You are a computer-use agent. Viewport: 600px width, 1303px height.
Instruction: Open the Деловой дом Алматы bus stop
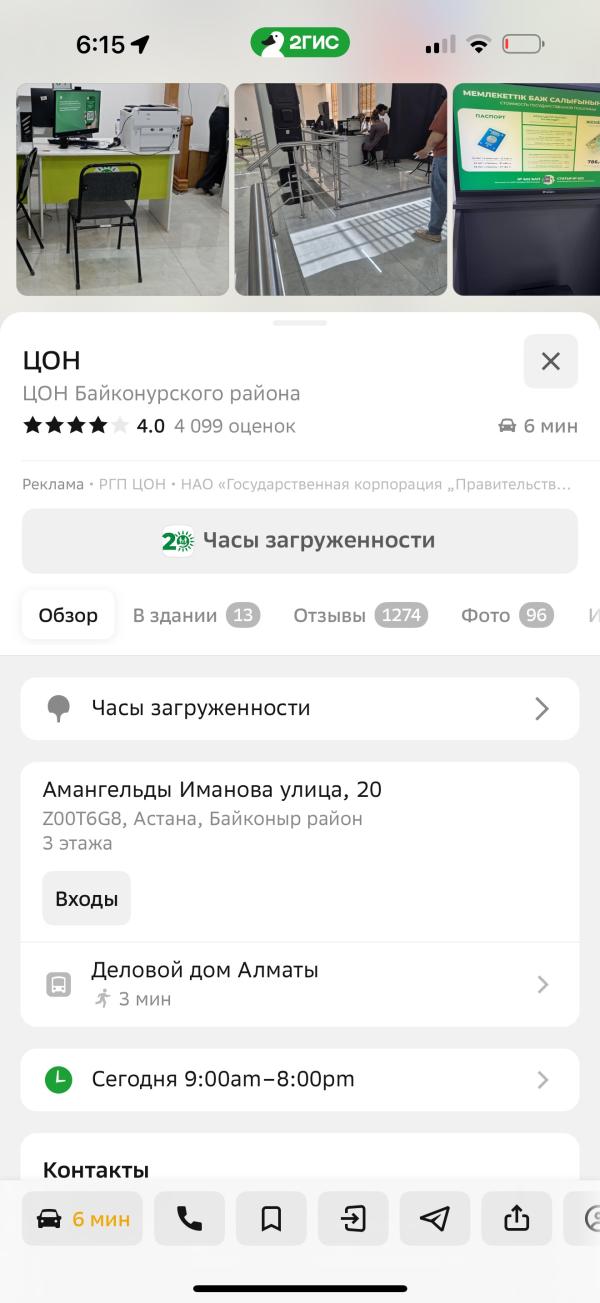(300, 984)
